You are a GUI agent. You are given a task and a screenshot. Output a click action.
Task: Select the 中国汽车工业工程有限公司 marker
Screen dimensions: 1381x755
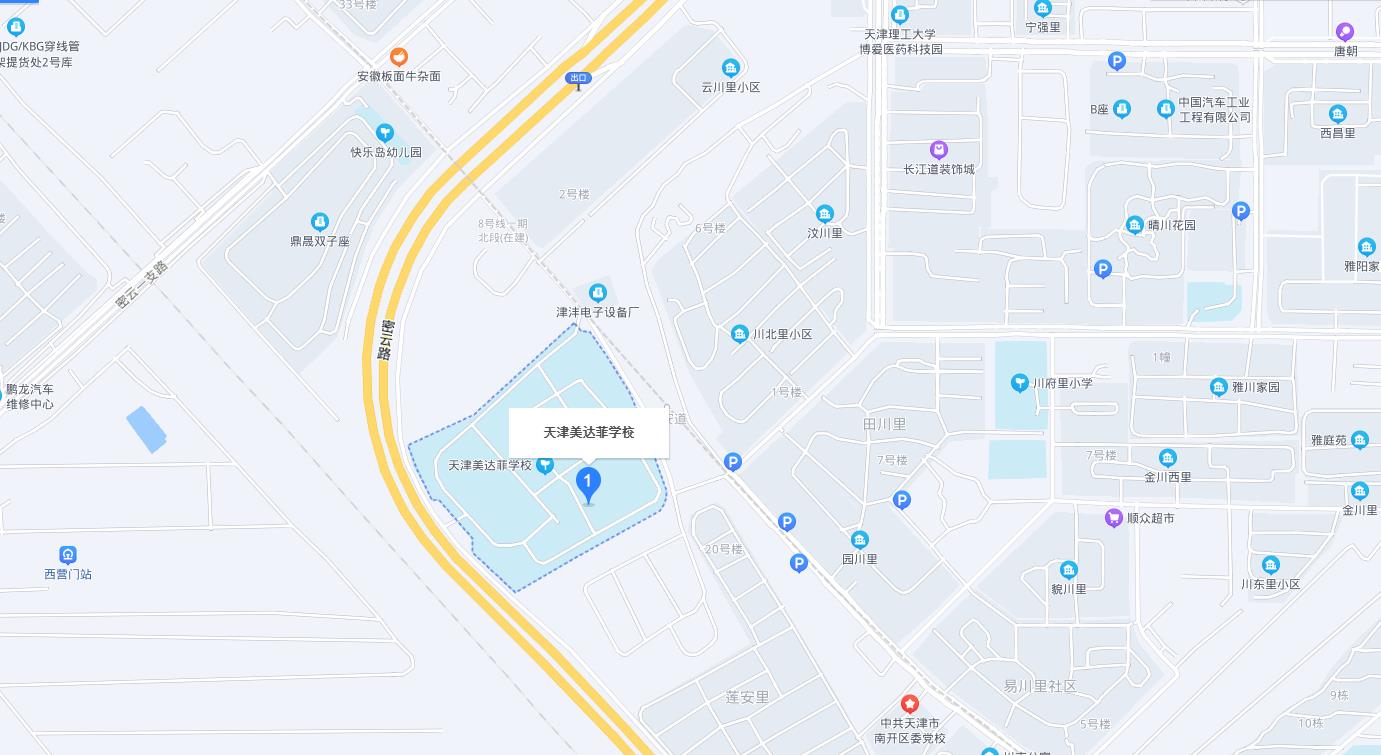pos(1165,109)
